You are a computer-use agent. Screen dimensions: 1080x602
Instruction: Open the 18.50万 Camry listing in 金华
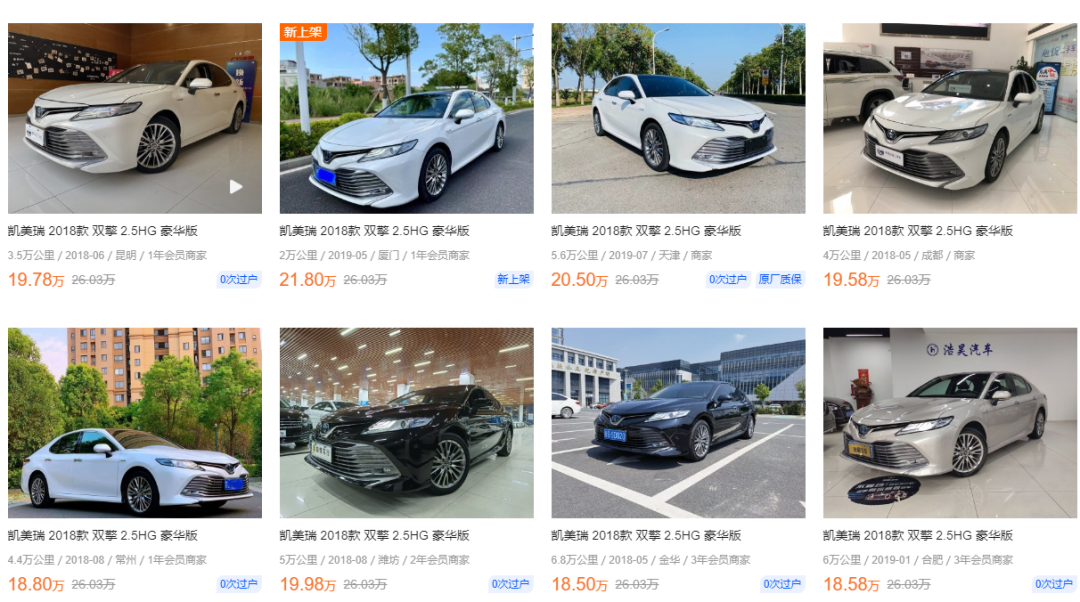678,423
